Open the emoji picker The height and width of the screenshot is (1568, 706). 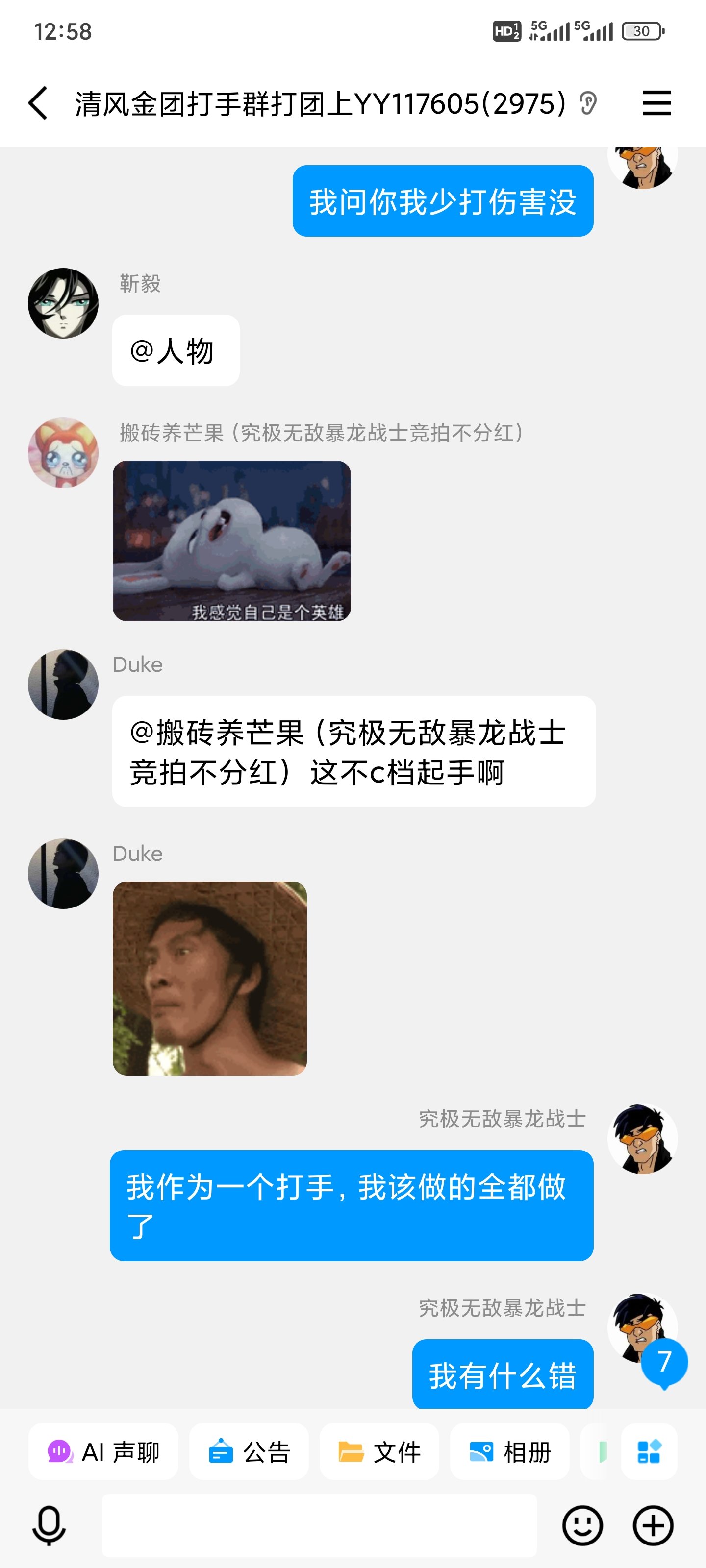[582, 1525]
